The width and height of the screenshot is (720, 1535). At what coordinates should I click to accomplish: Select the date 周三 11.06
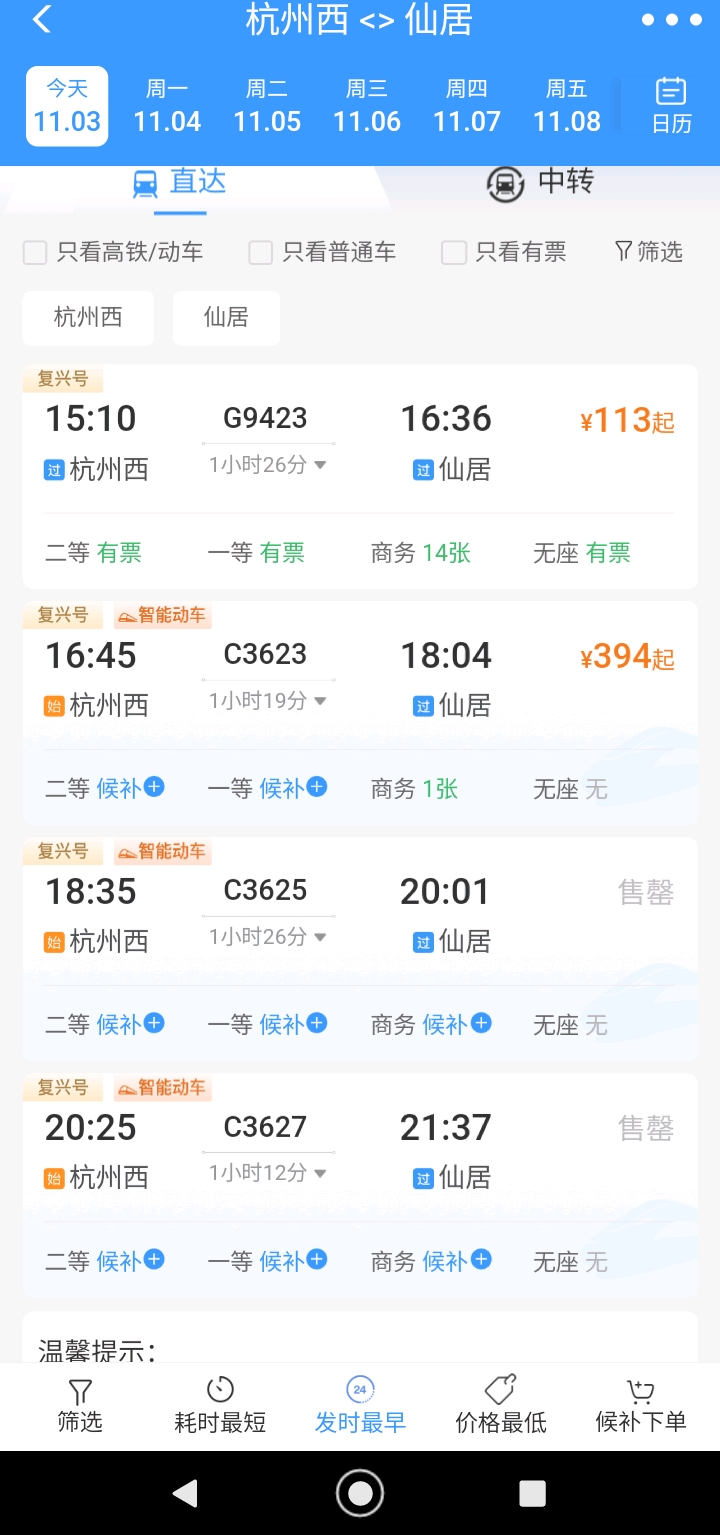coord(367,106)
